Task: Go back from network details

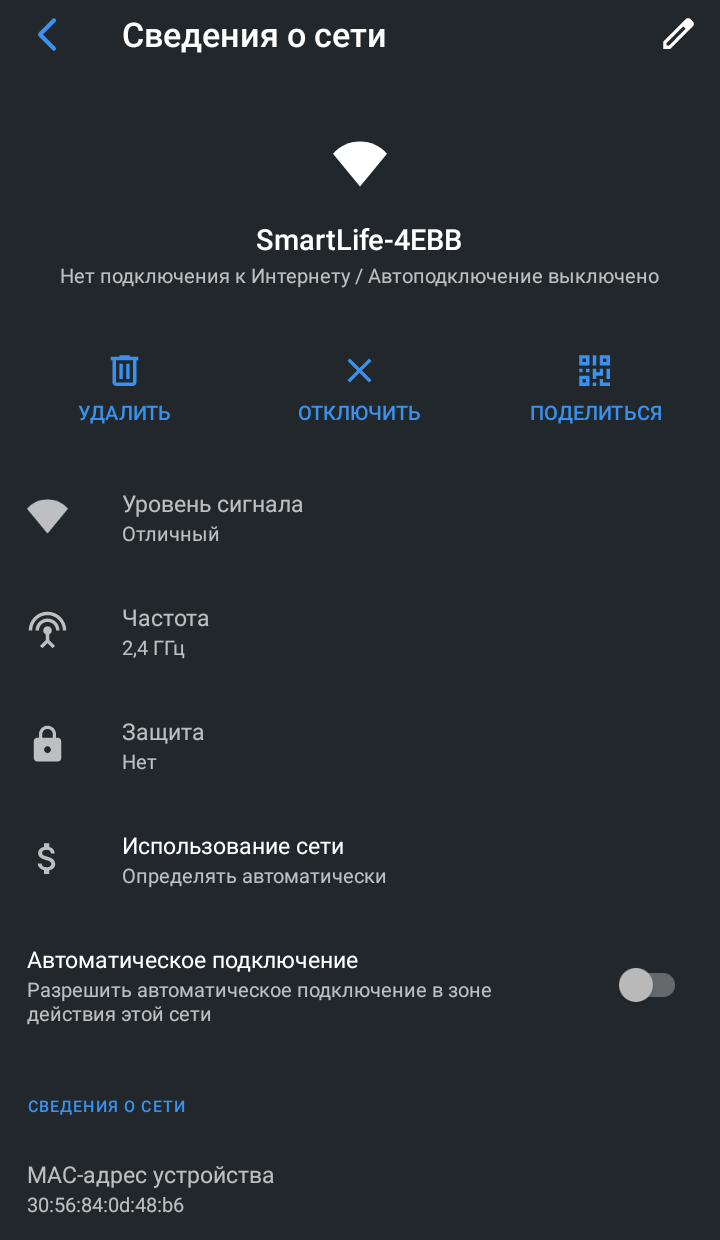Action: coord(47,36)
